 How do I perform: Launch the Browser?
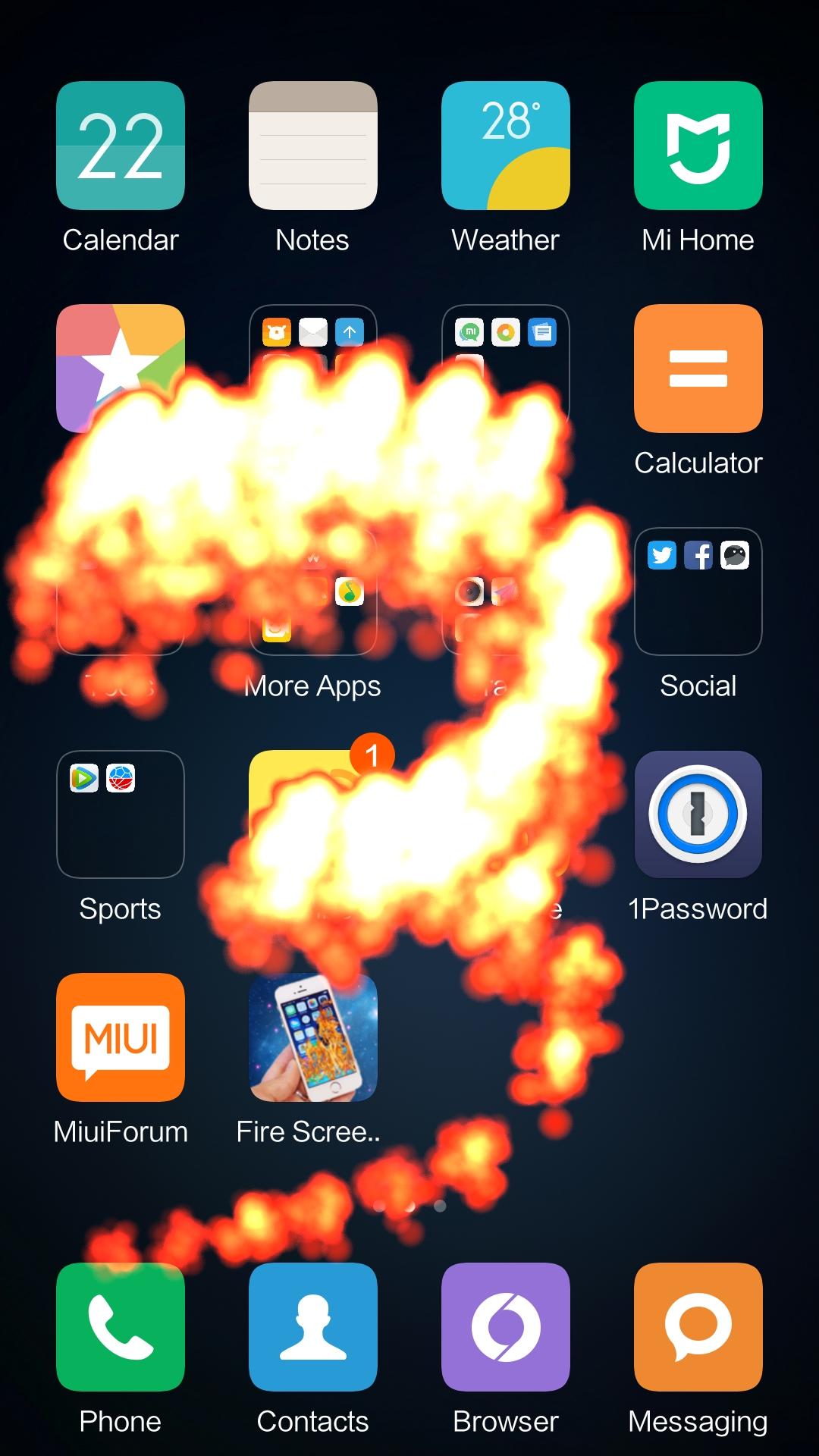[506, 1327]
